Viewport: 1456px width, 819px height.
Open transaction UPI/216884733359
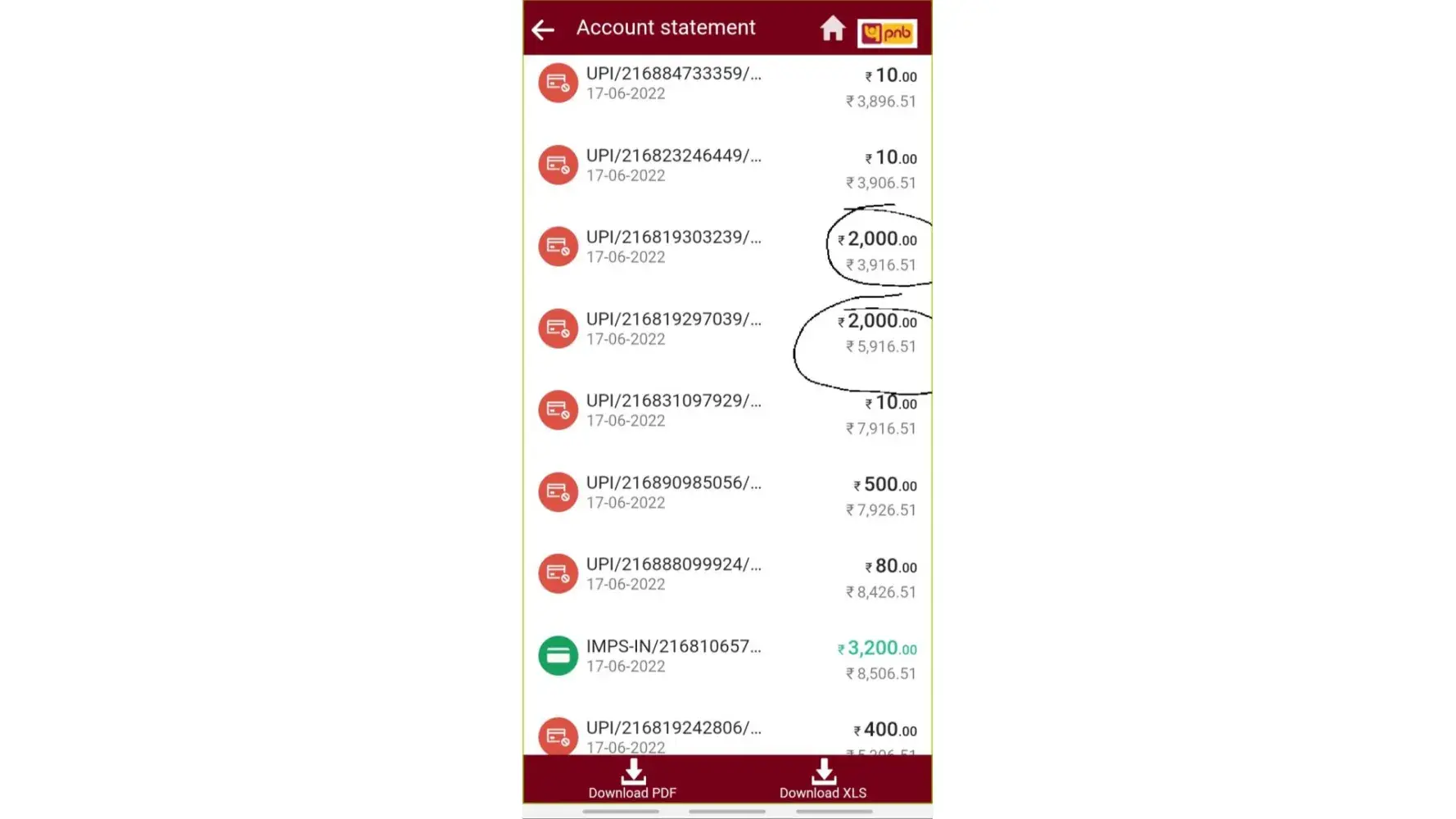[673, 83]
